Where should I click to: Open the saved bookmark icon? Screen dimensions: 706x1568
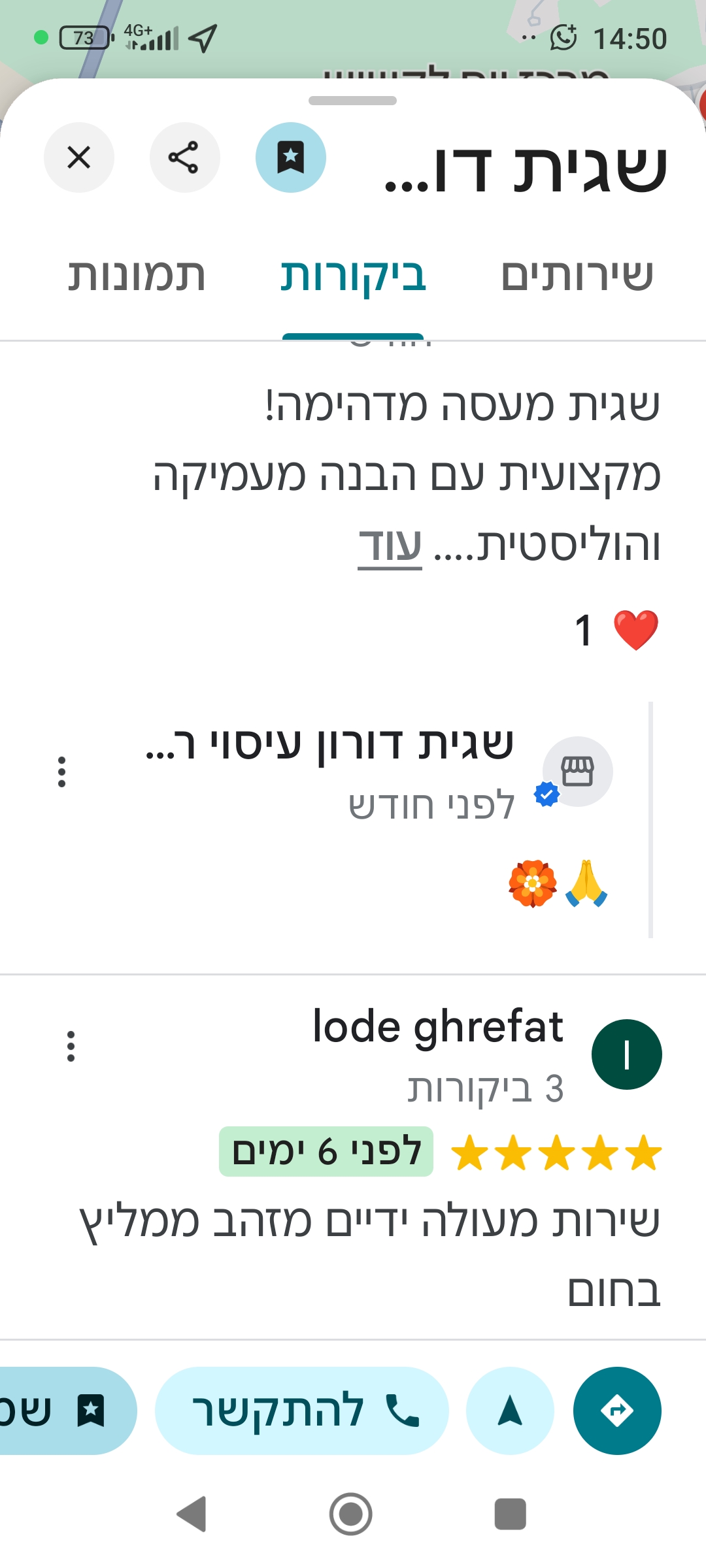pos(291,157)
